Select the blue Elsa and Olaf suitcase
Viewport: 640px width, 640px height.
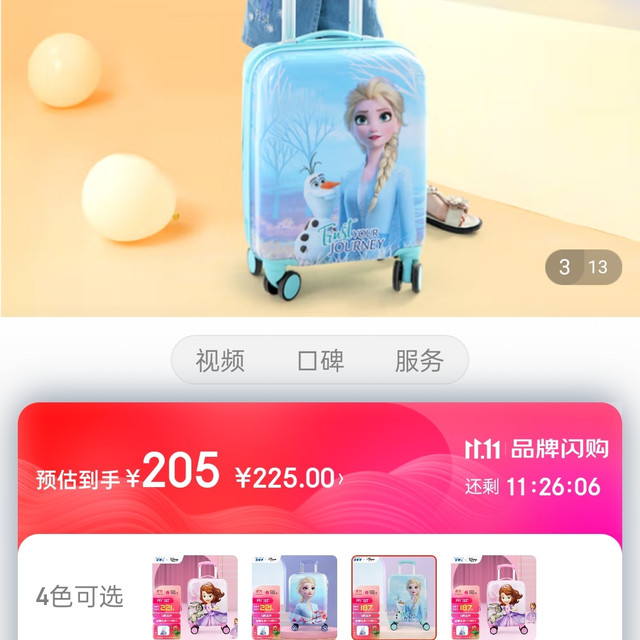(x=394, y=597)
